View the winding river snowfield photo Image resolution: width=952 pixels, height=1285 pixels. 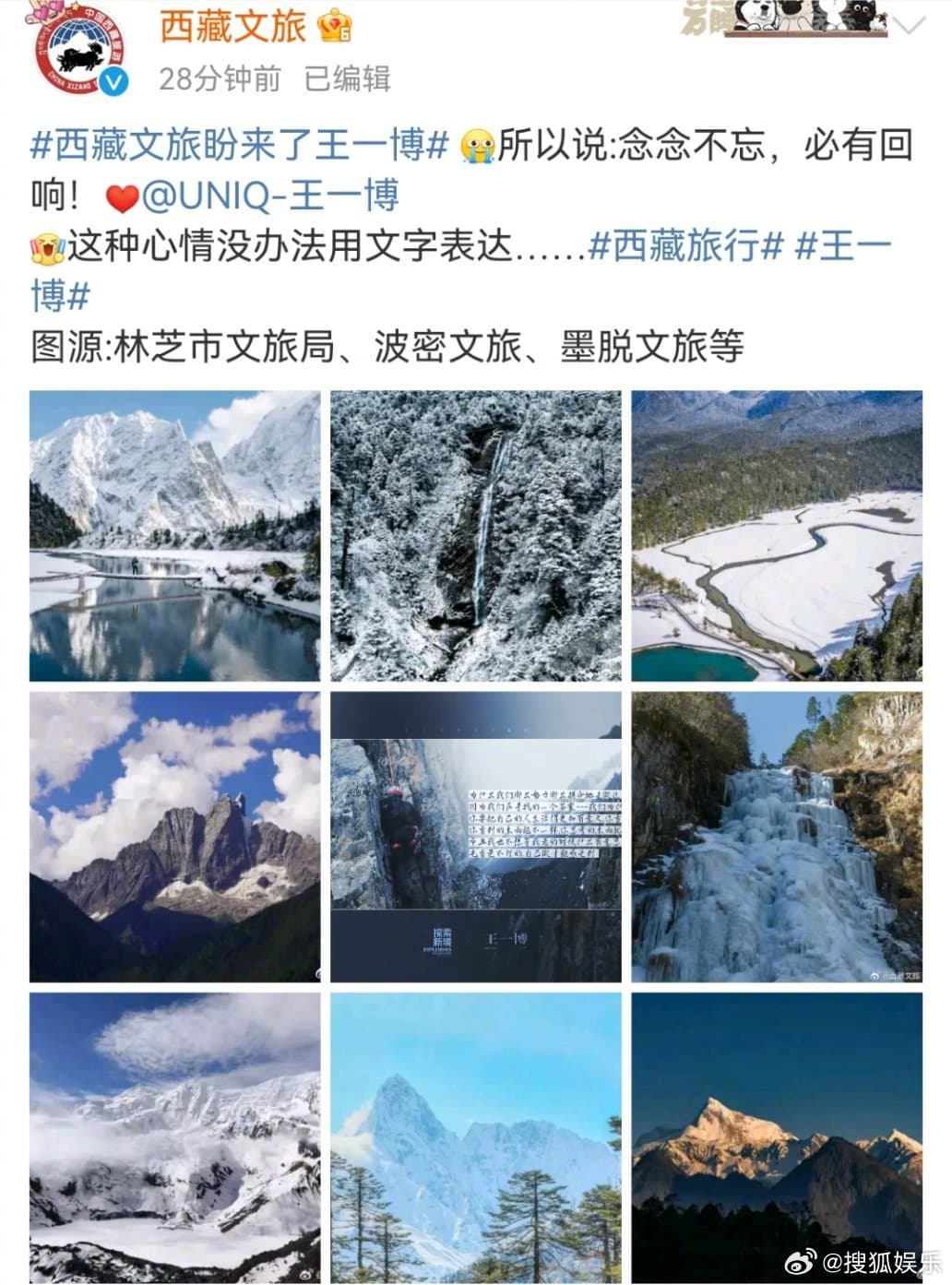pyautogui.click(x=777, y=536)
